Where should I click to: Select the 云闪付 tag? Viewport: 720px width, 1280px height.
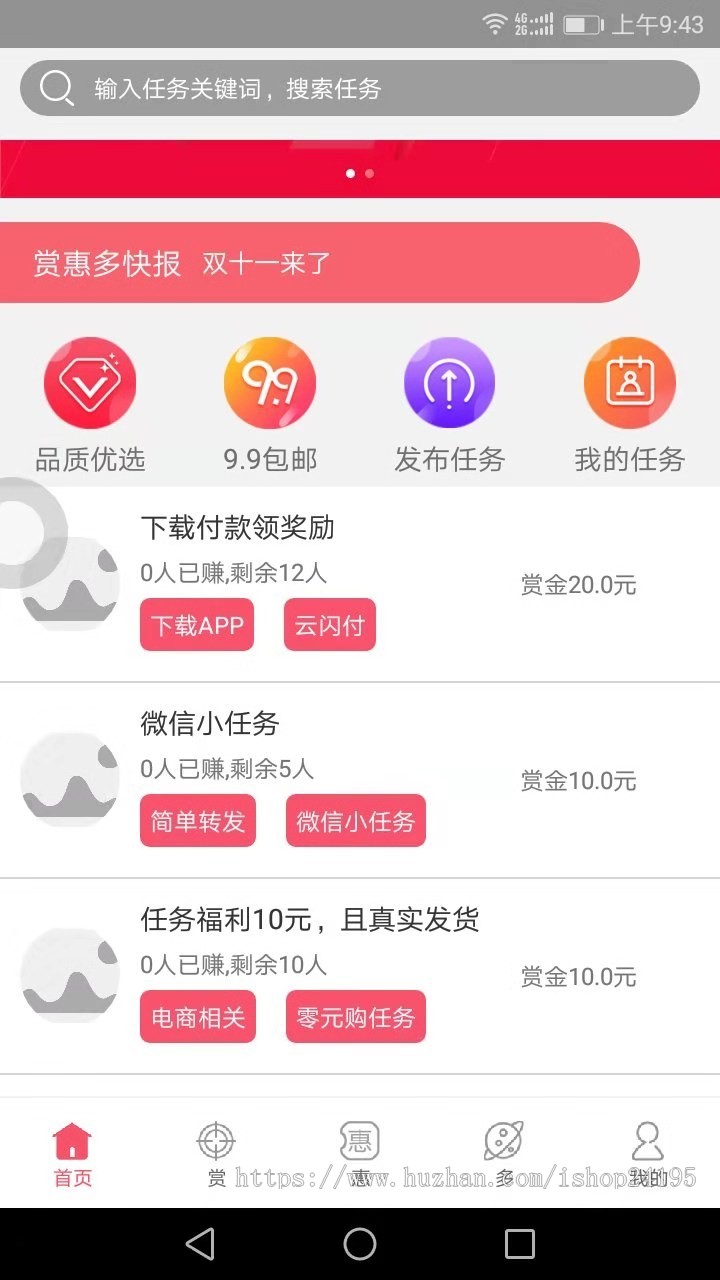click(329, 624)
